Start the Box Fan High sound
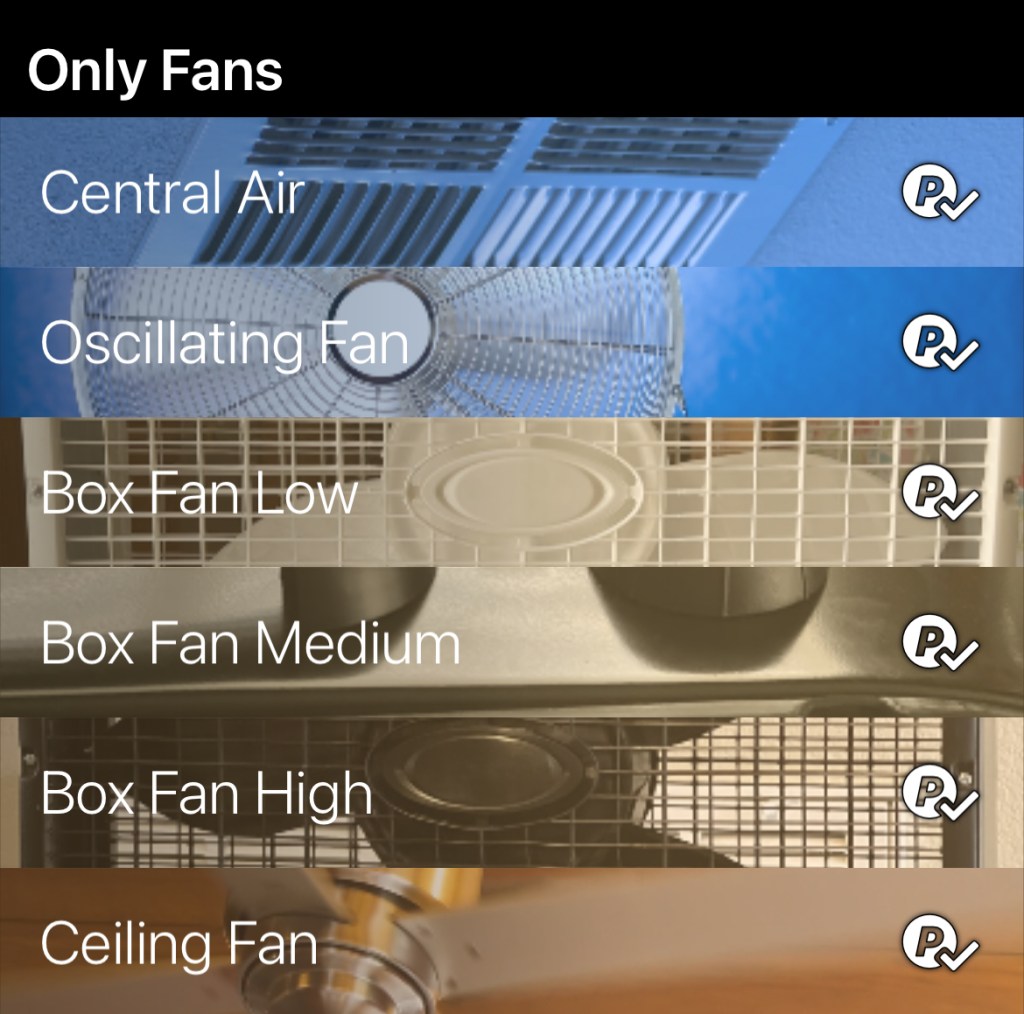The width and height of the screenshot is (1024, 1014). (x=206, y=793)
